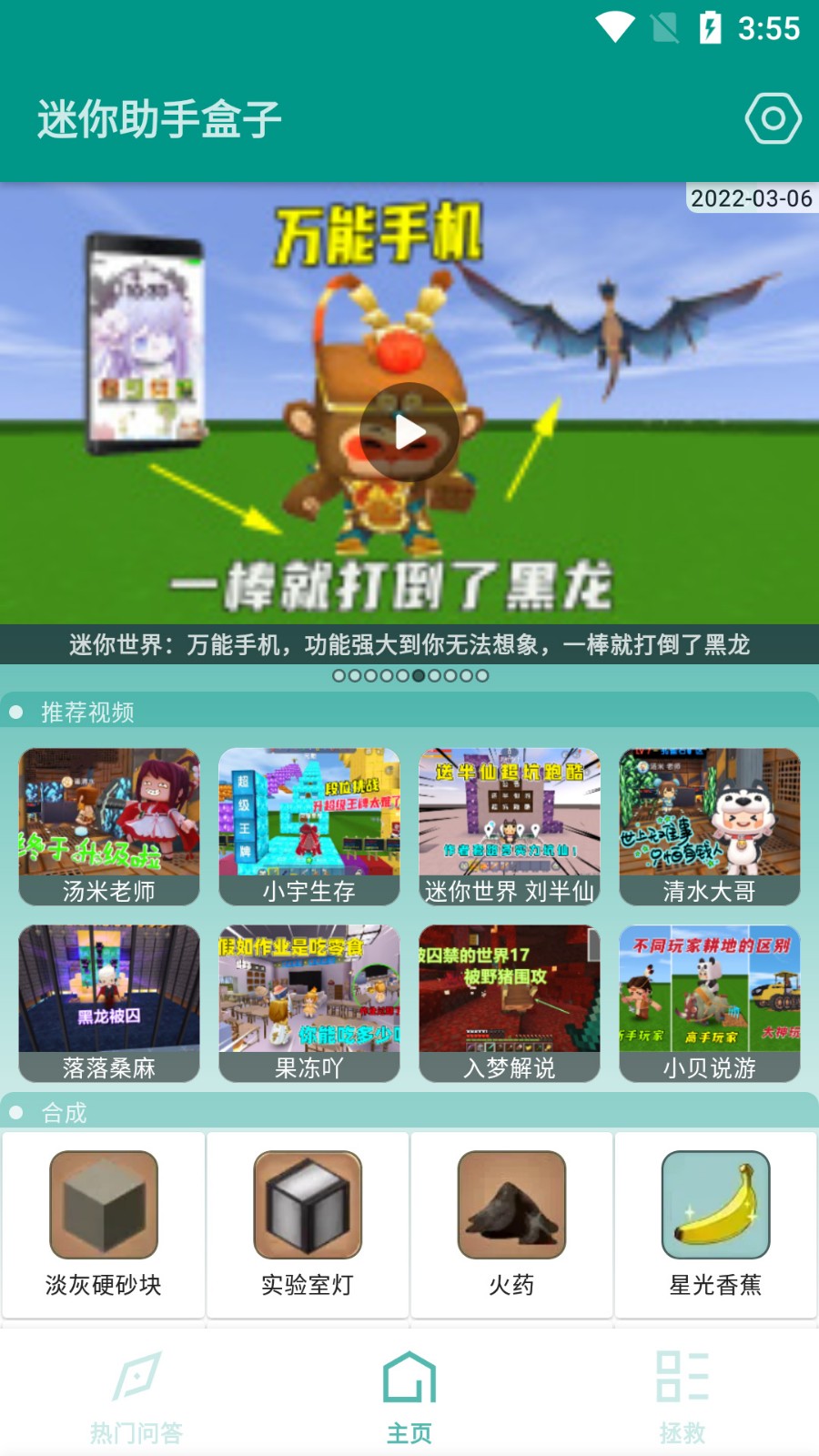The image size is (819, 1456).
Task: Open the settings hexagon icon
Action: coord(773,118)
